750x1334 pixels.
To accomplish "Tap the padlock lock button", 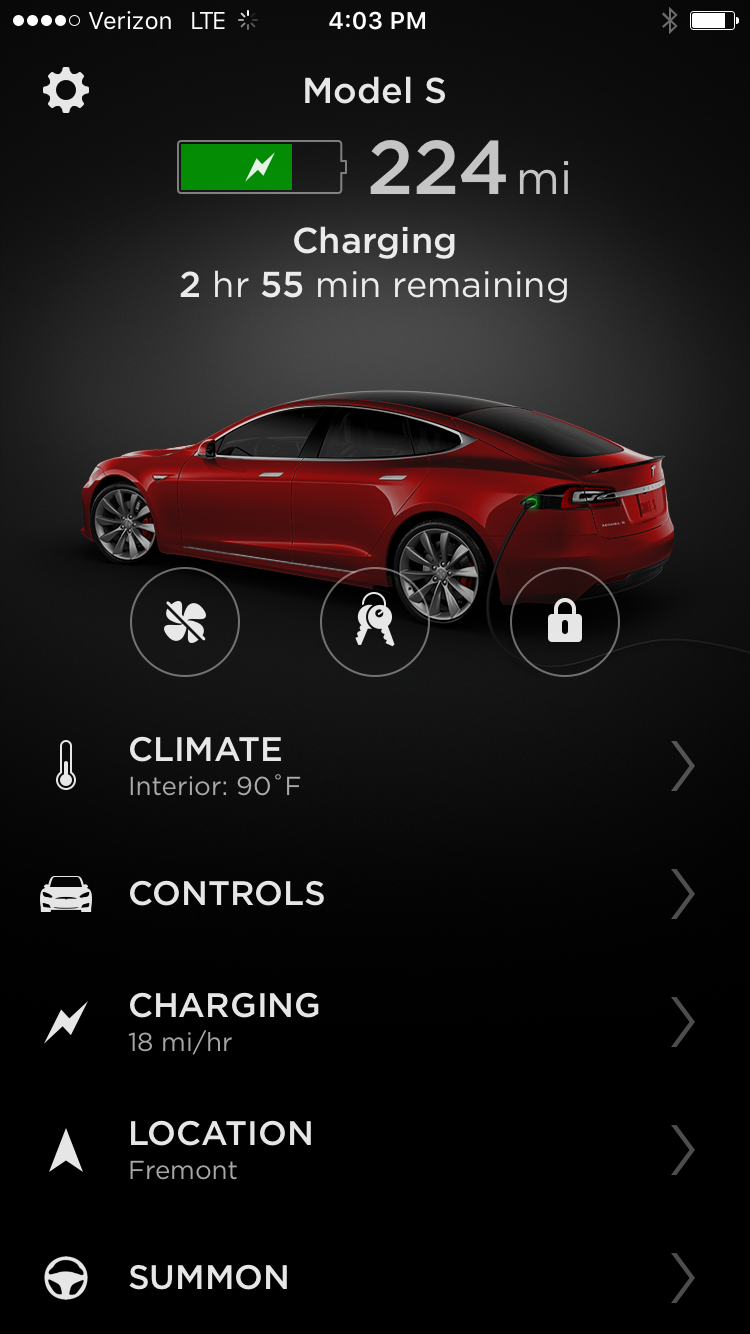I will tap(565, 622).
